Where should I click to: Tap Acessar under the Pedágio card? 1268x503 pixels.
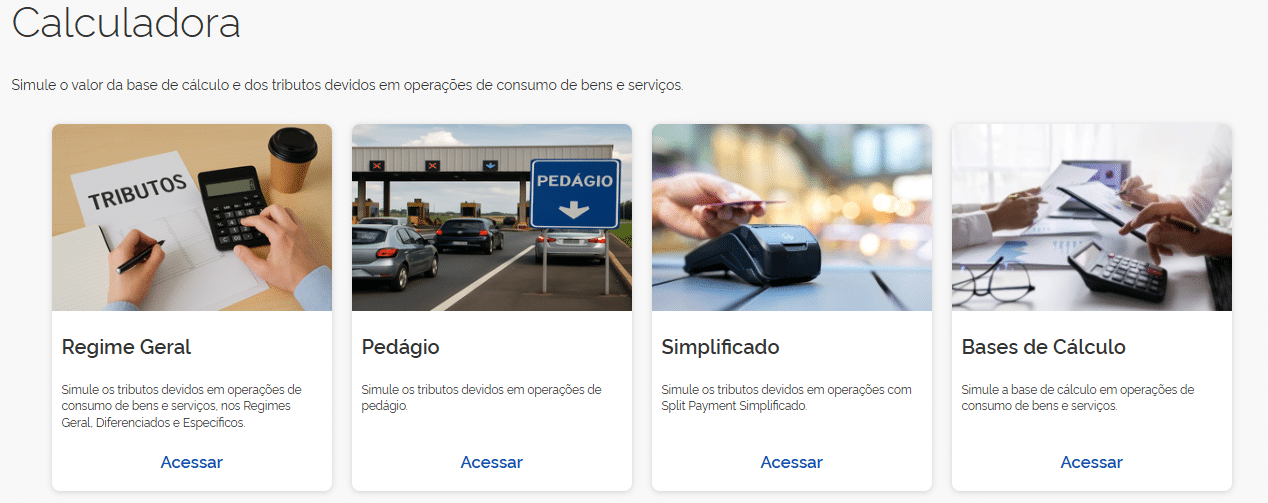[491, 462]
